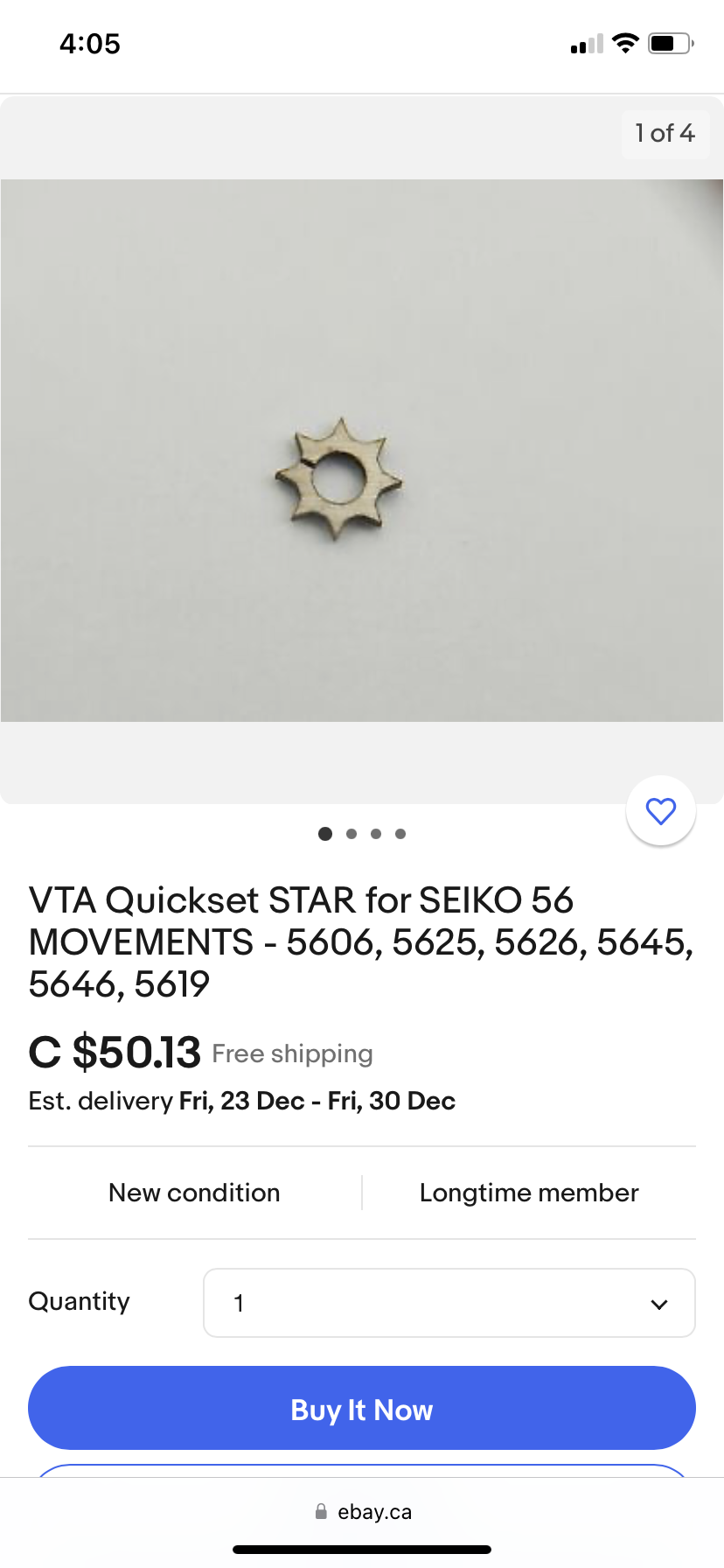Viewport: 724px width, 1568px height.
Task: Add this item to watchlist with heart icon
Action: [661, 811]
